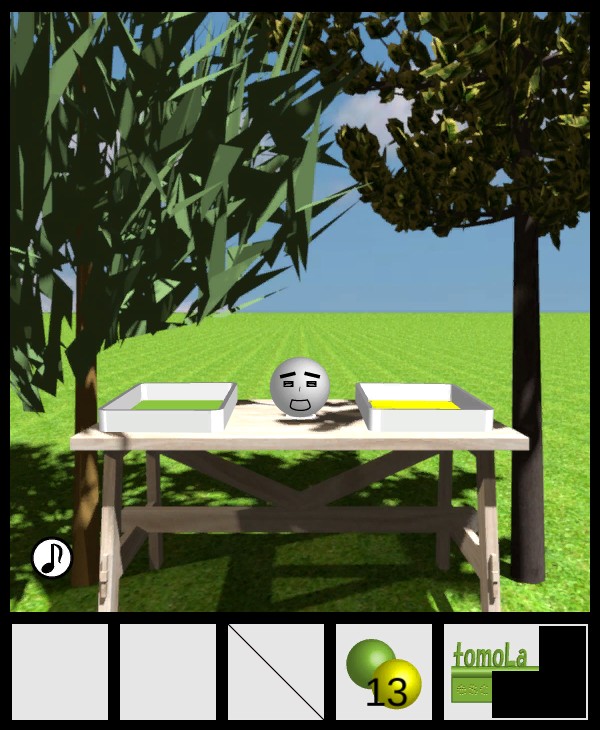Toggle the music note sound button
Screen dimensions: 600x730
click(52, 558)
